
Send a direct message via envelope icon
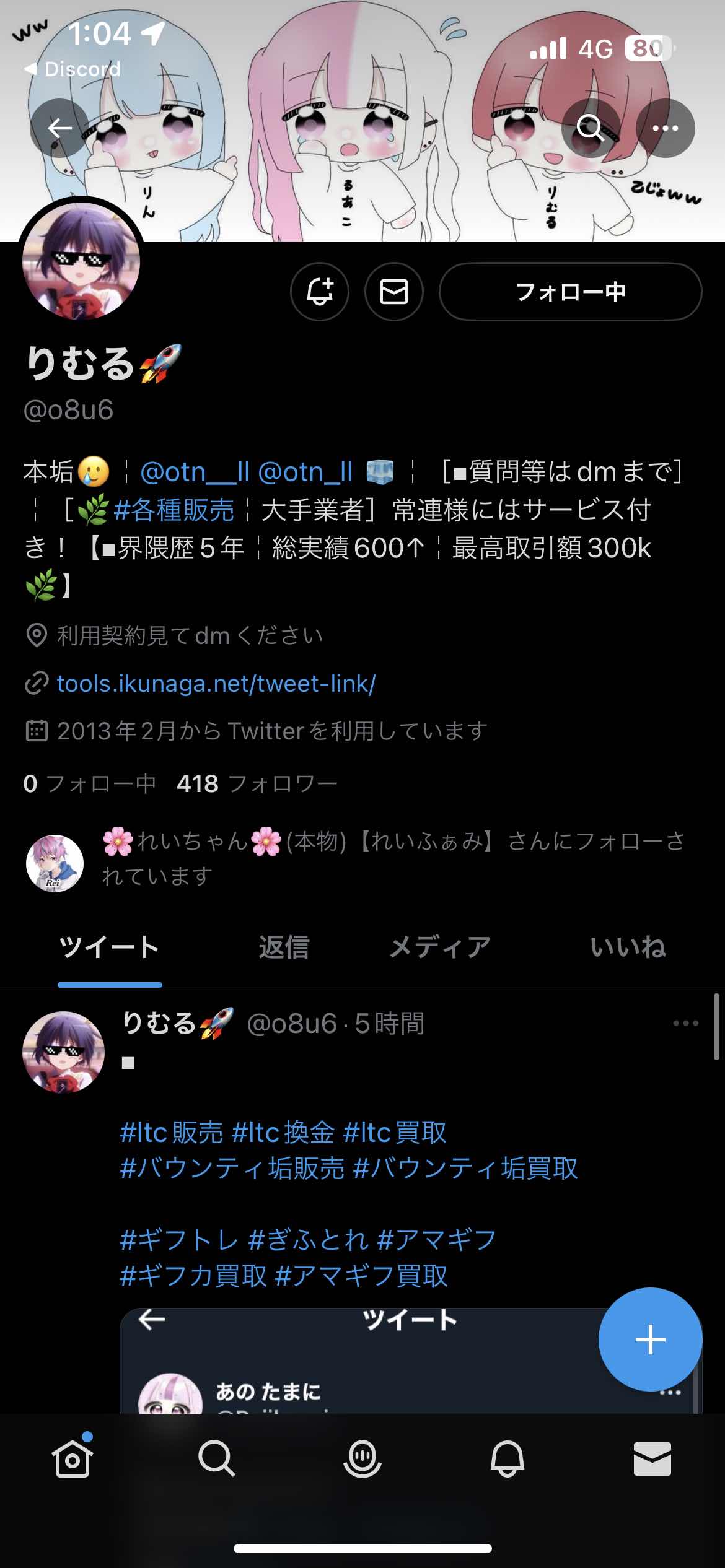394,292
